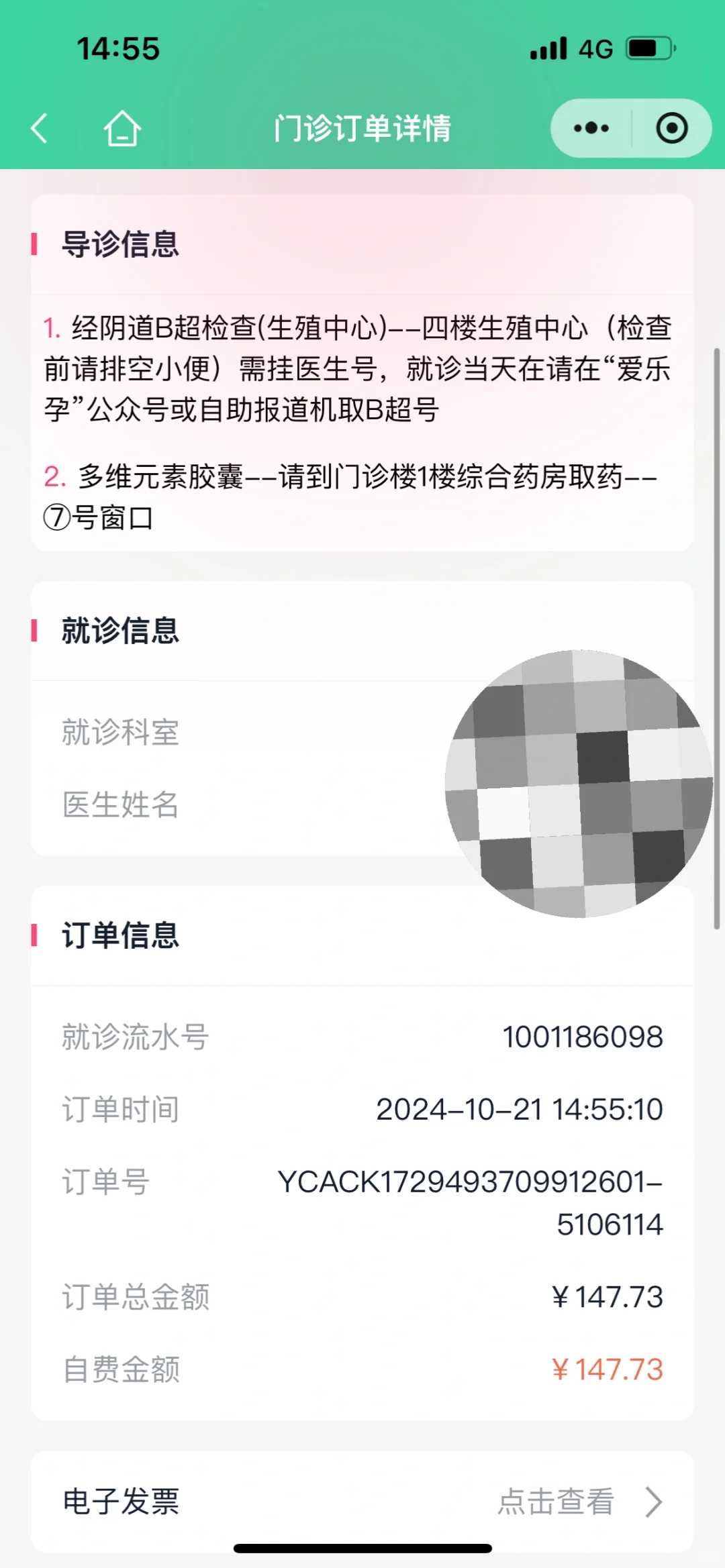The width and height of the screenshot is (725, 1568).
Task: Tap the blurred circular privacy avatar
Action: coord(577,782)
